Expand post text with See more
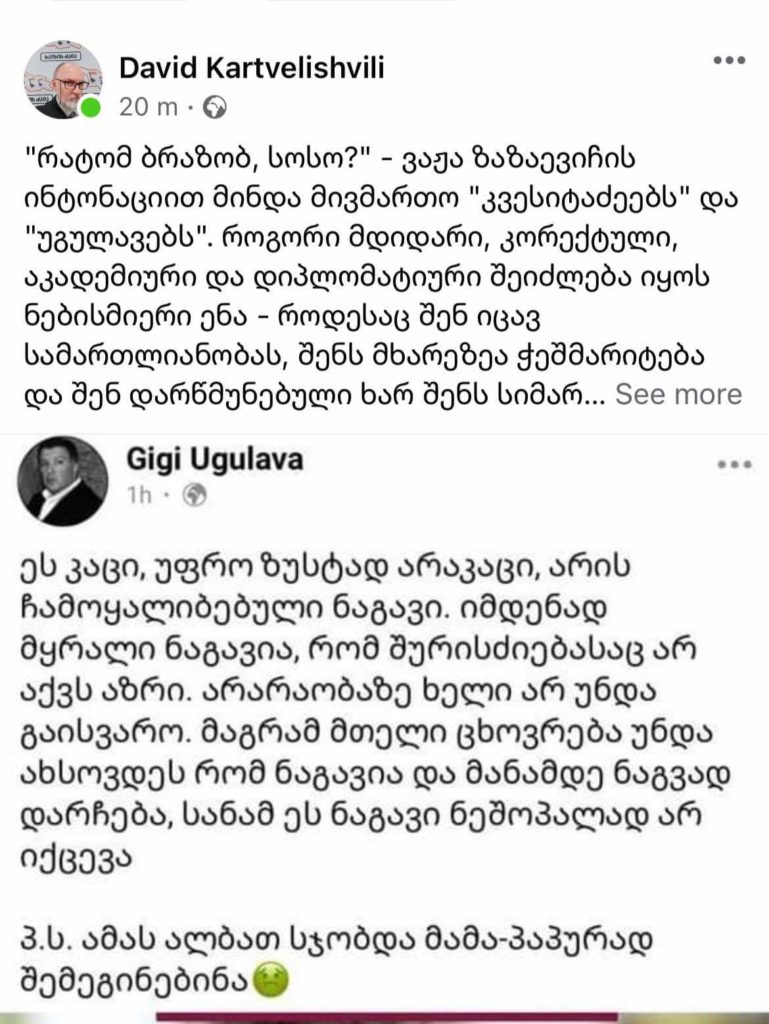The height and width of the screenshot is (1024, 769). [678, 394]
